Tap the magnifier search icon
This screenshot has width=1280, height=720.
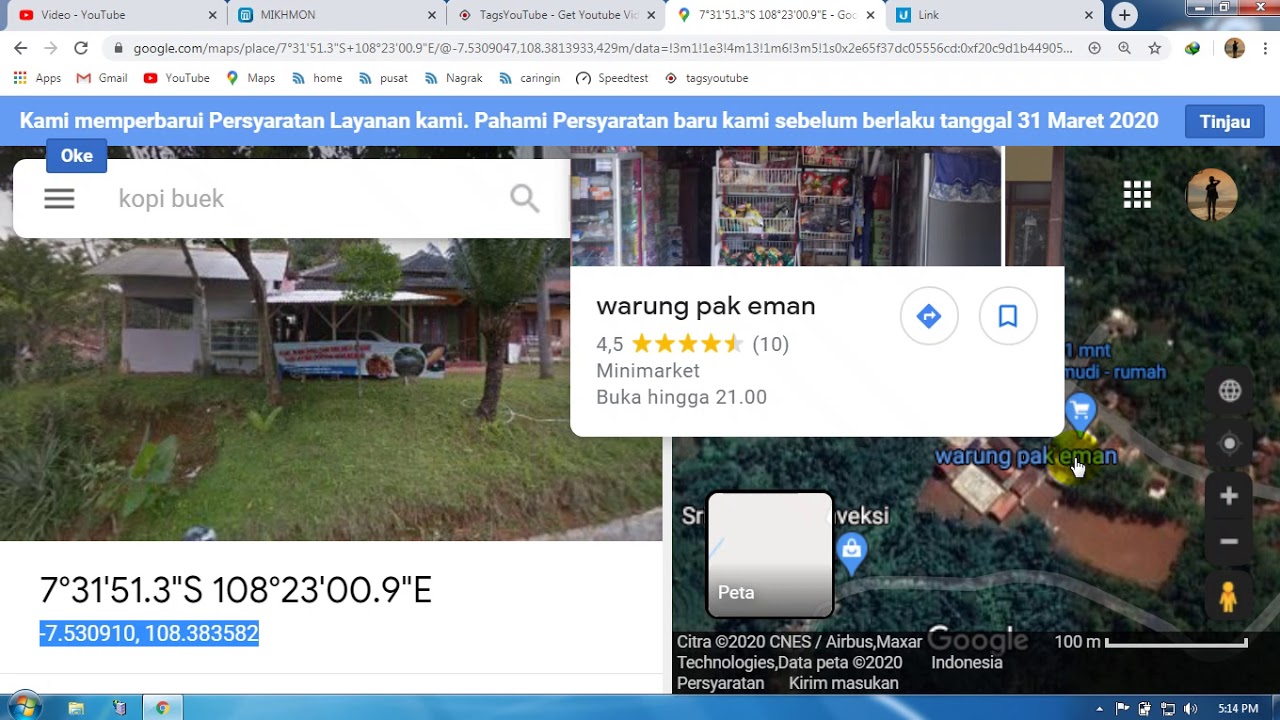[x=524, y=199]
